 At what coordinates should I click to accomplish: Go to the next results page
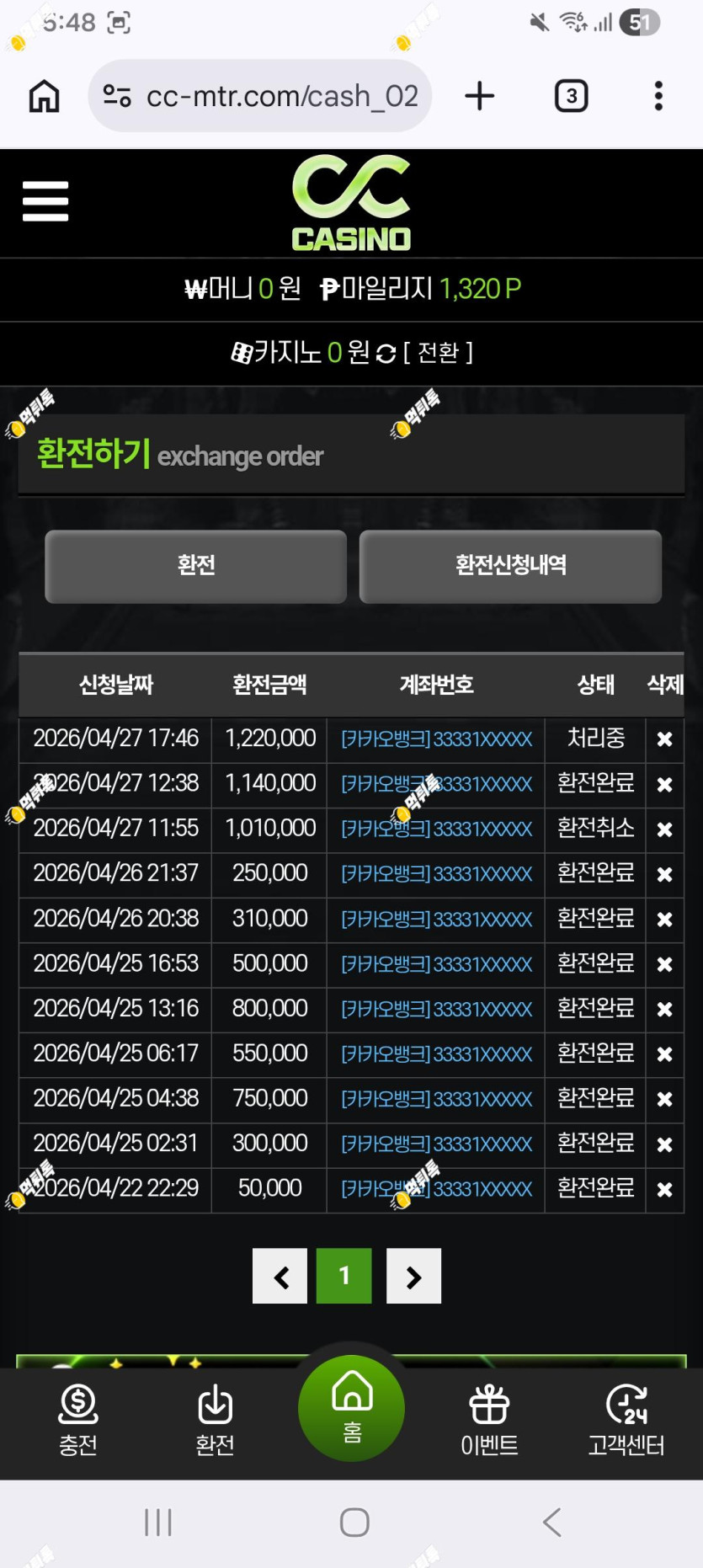point(413,1276)
